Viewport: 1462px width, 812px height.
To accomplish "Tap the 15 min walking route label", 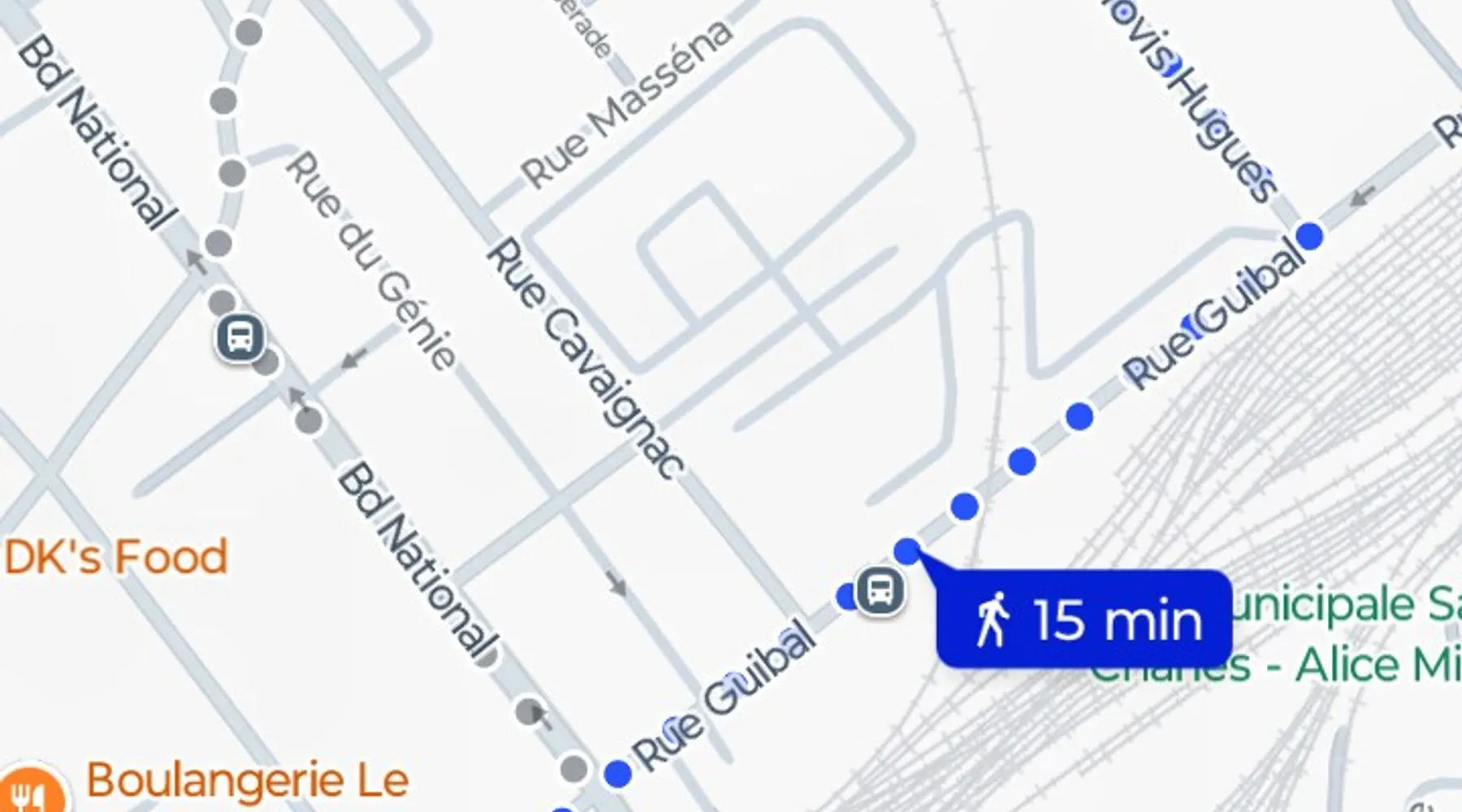I will 1084,620.
